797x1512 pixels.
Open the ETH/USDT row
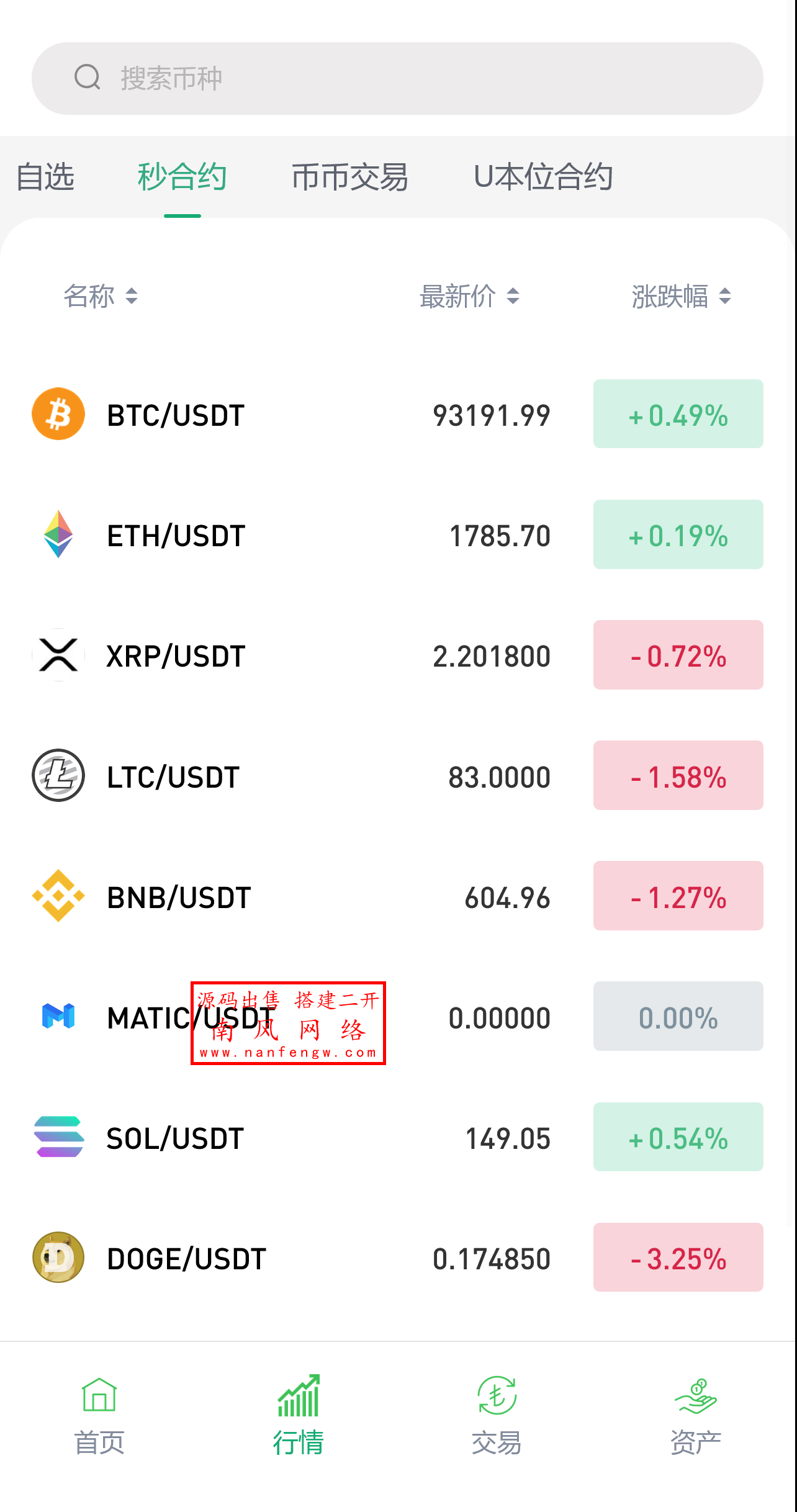pos(397,535)
